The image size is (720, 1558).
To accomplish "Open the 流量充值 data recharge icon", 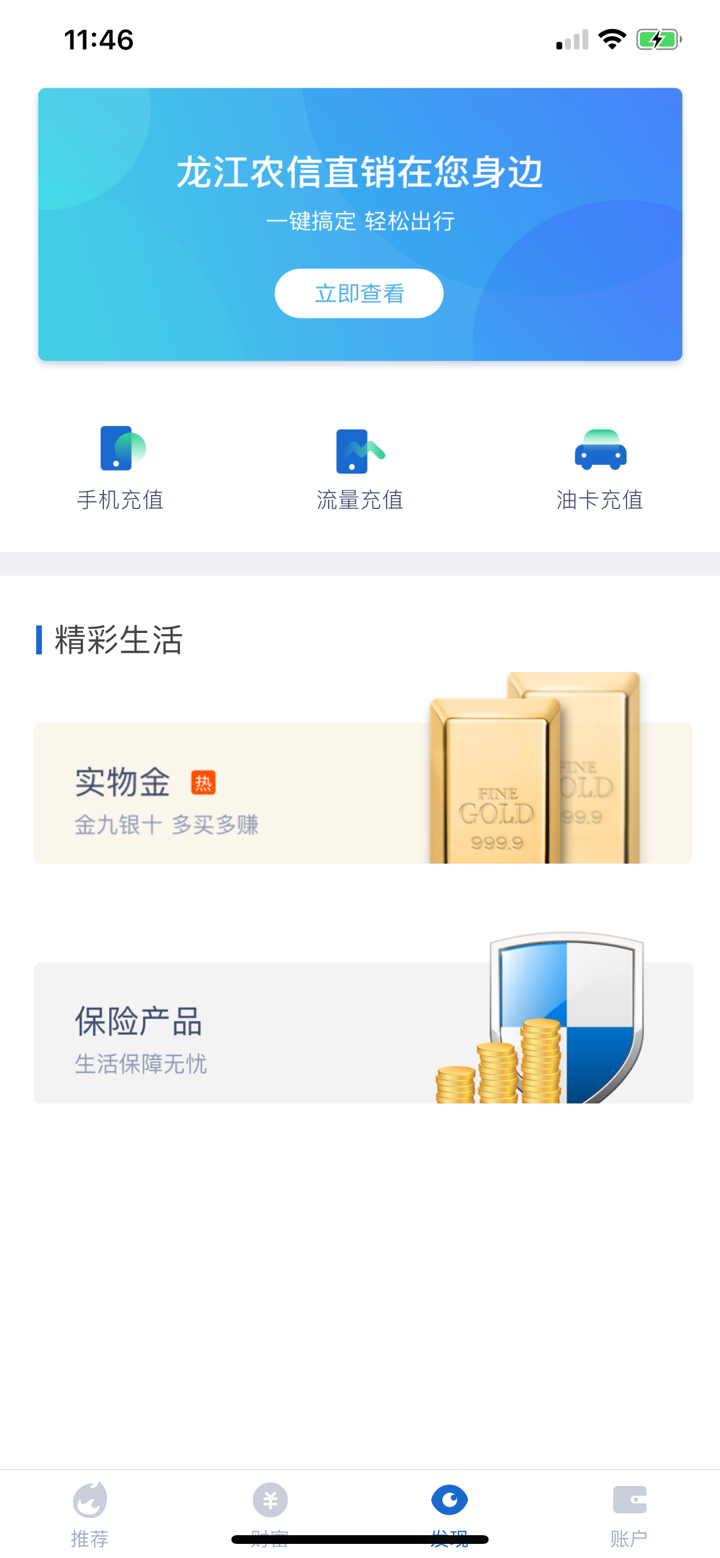I will 358,450.
